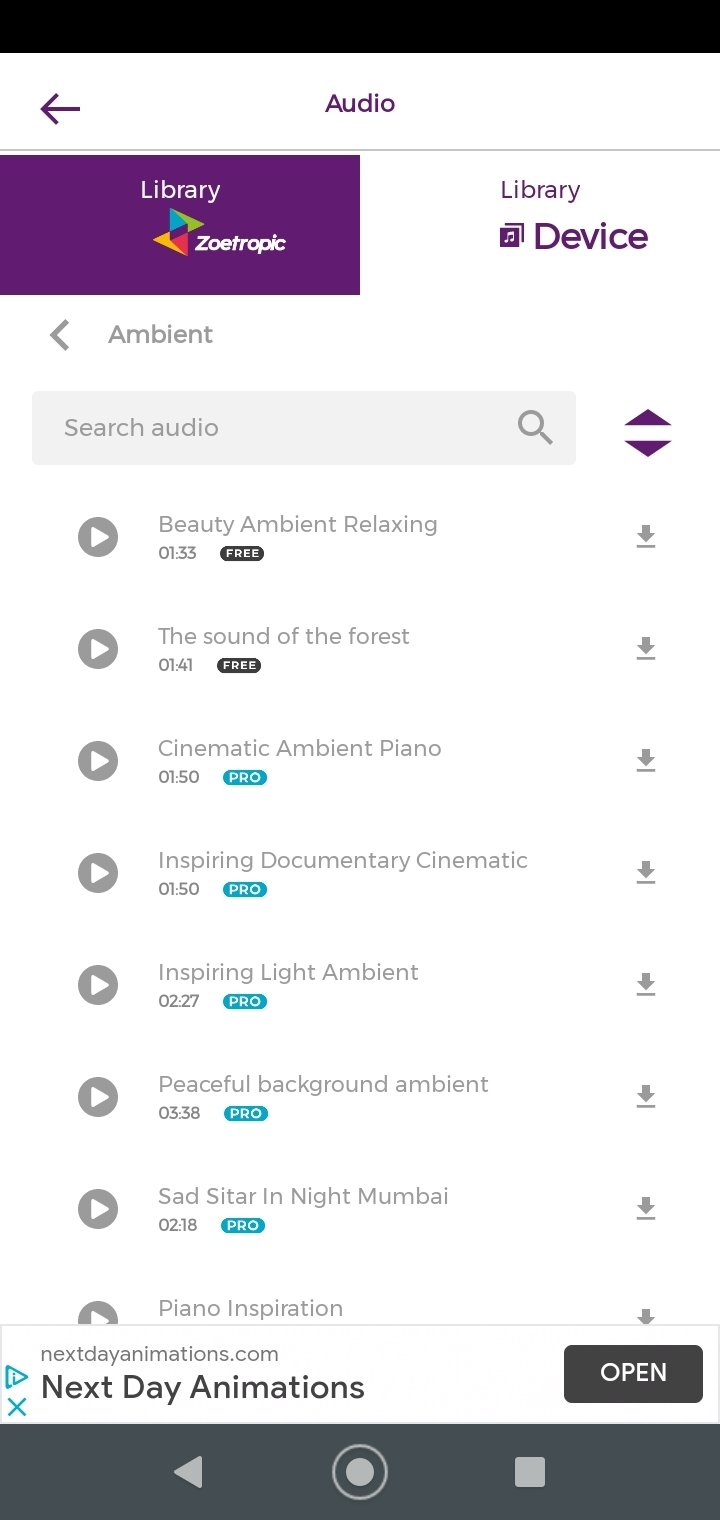This screenshot has width=720, height=1520.
Task: Return from the Ambient category with the chevron
Action: [x=60, y=335]
